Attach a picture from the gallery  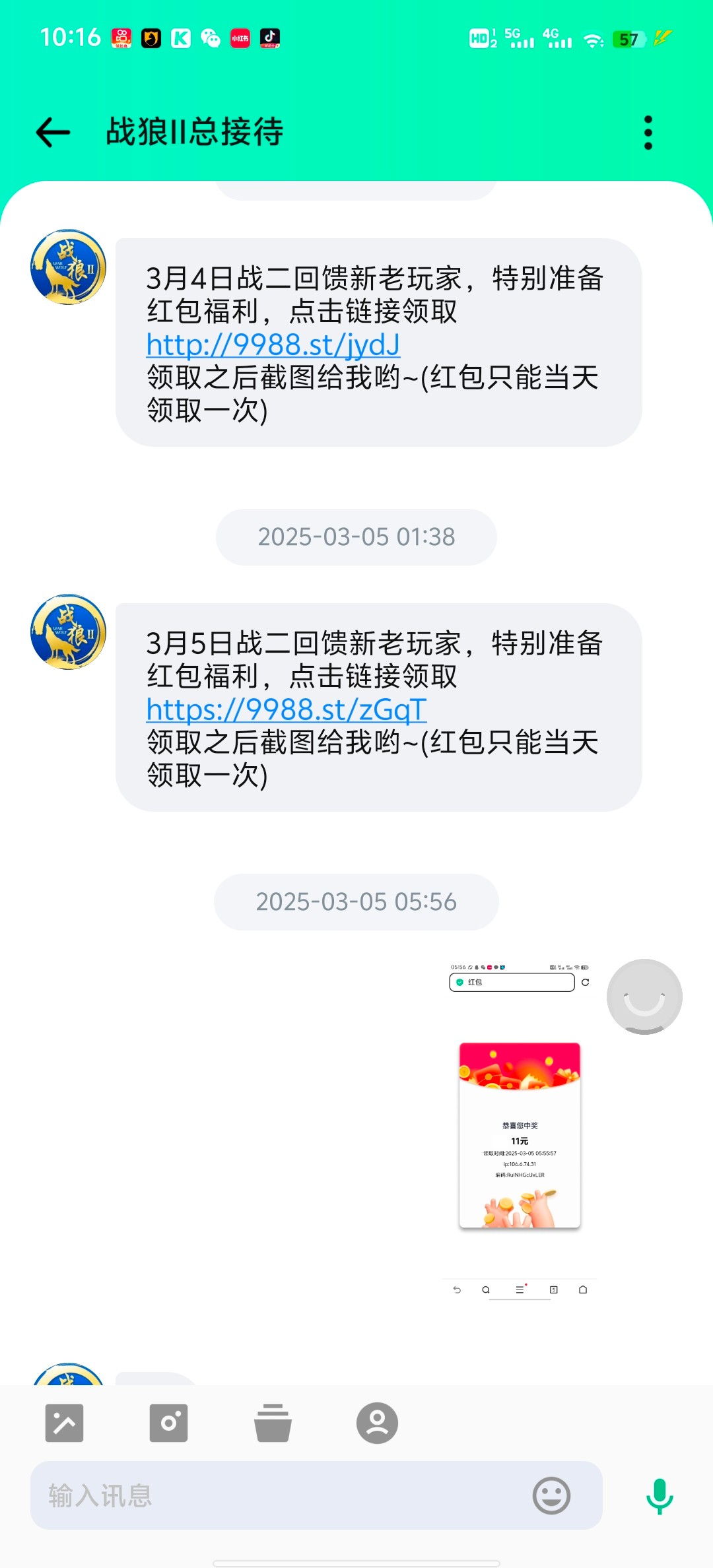(x=64, y=1423)
